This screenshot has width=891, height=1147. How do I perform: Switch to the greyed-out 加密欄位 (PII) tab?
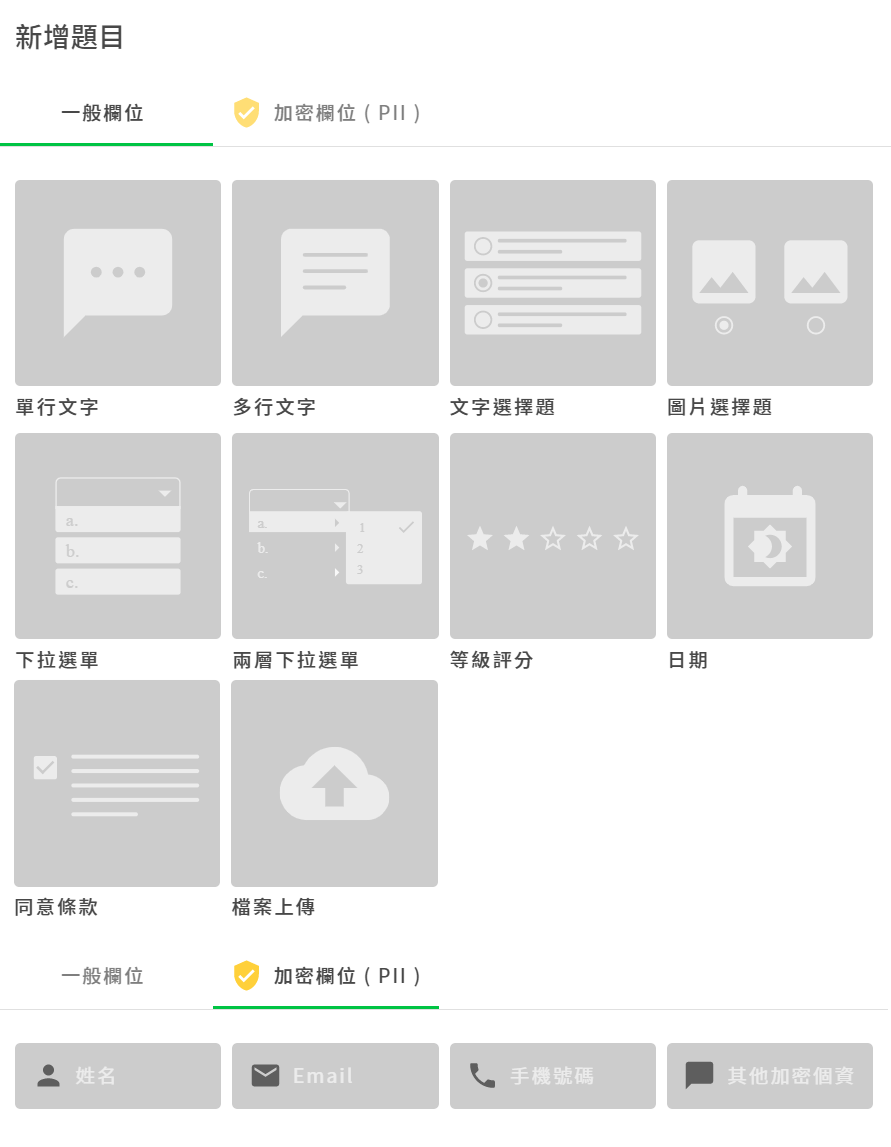pyautogui.click(x=326, y=113)
